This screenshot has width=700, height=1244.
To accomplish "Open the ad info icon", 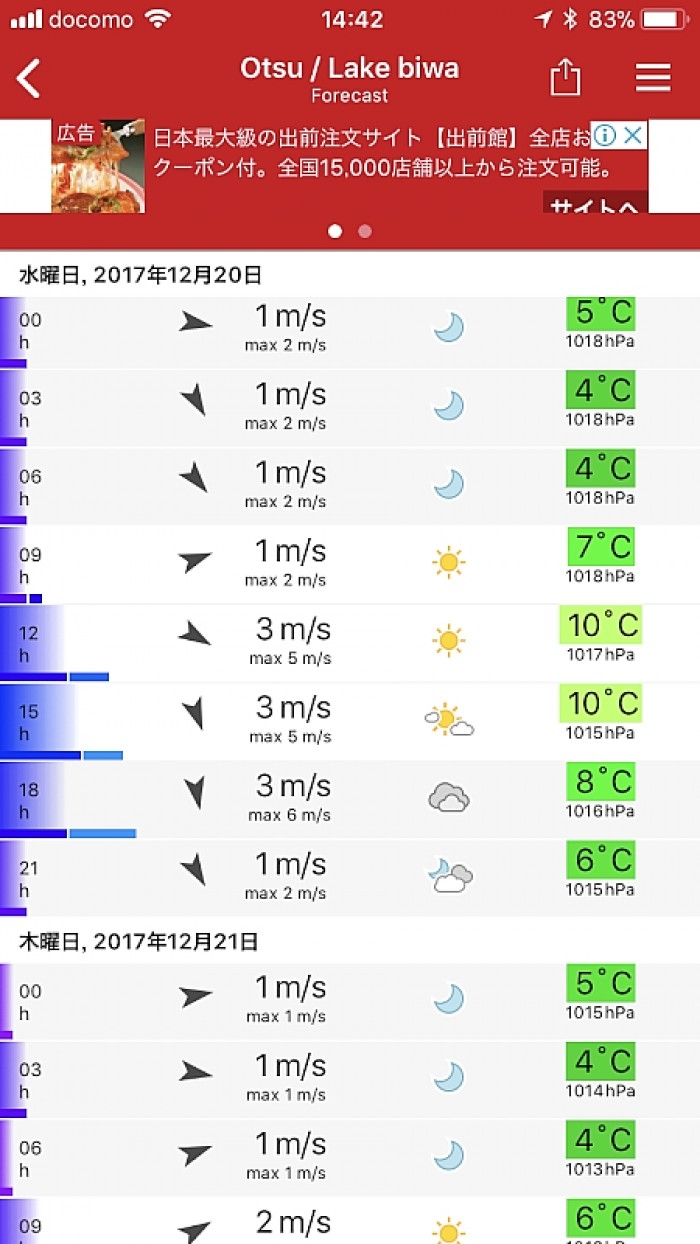I will pos(606,136).
